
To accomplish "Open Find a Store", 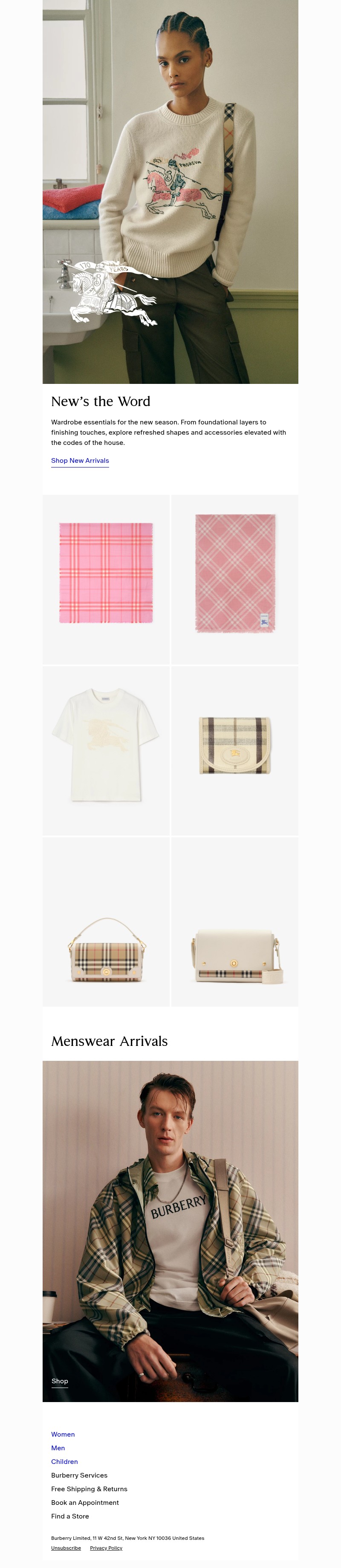I will click(x=70, y=1516).
